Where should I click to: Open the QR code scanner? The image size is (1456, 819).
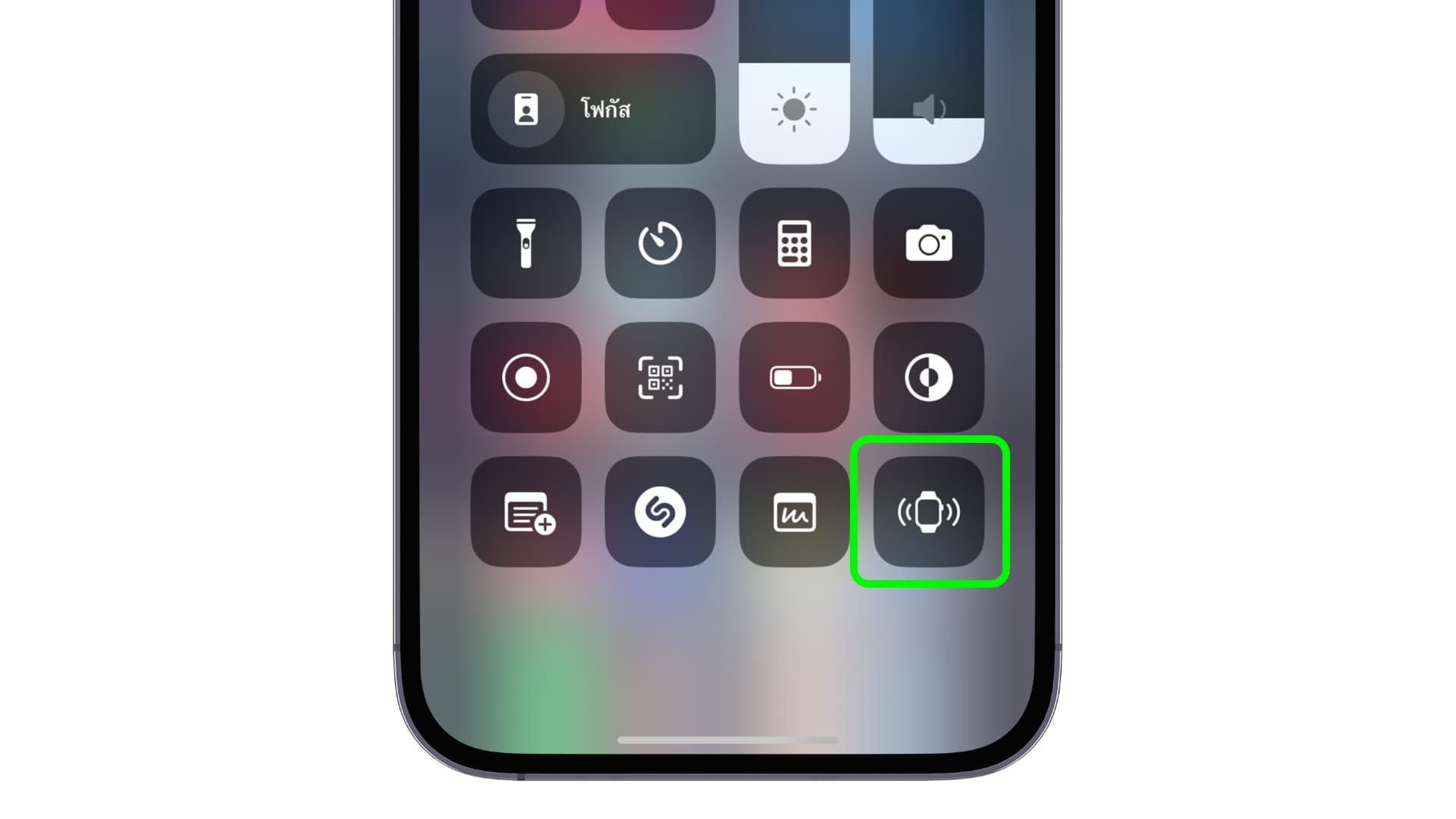click(660, 378)
